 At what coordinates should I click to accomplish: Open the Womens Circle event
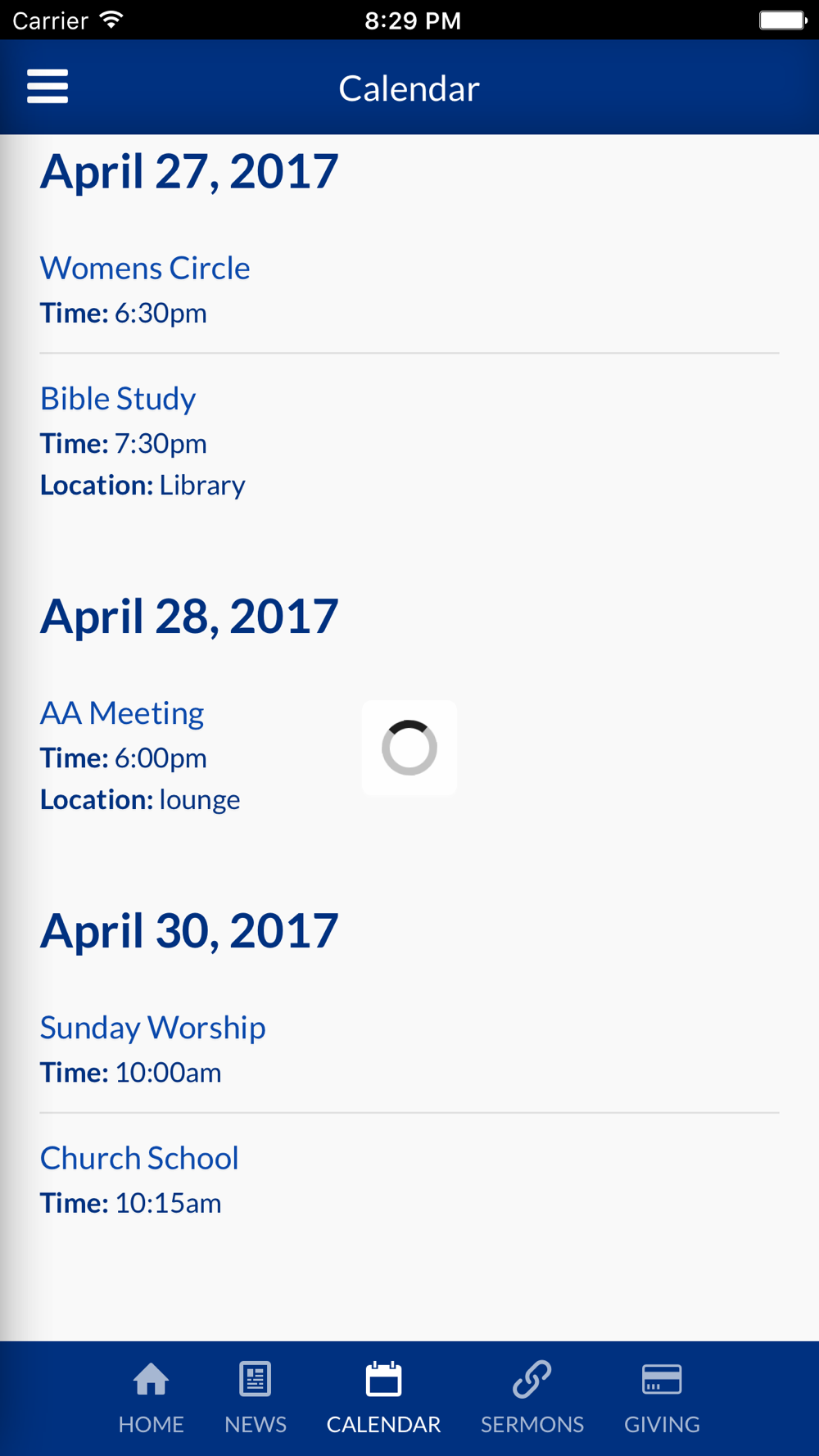coord(145,269)
